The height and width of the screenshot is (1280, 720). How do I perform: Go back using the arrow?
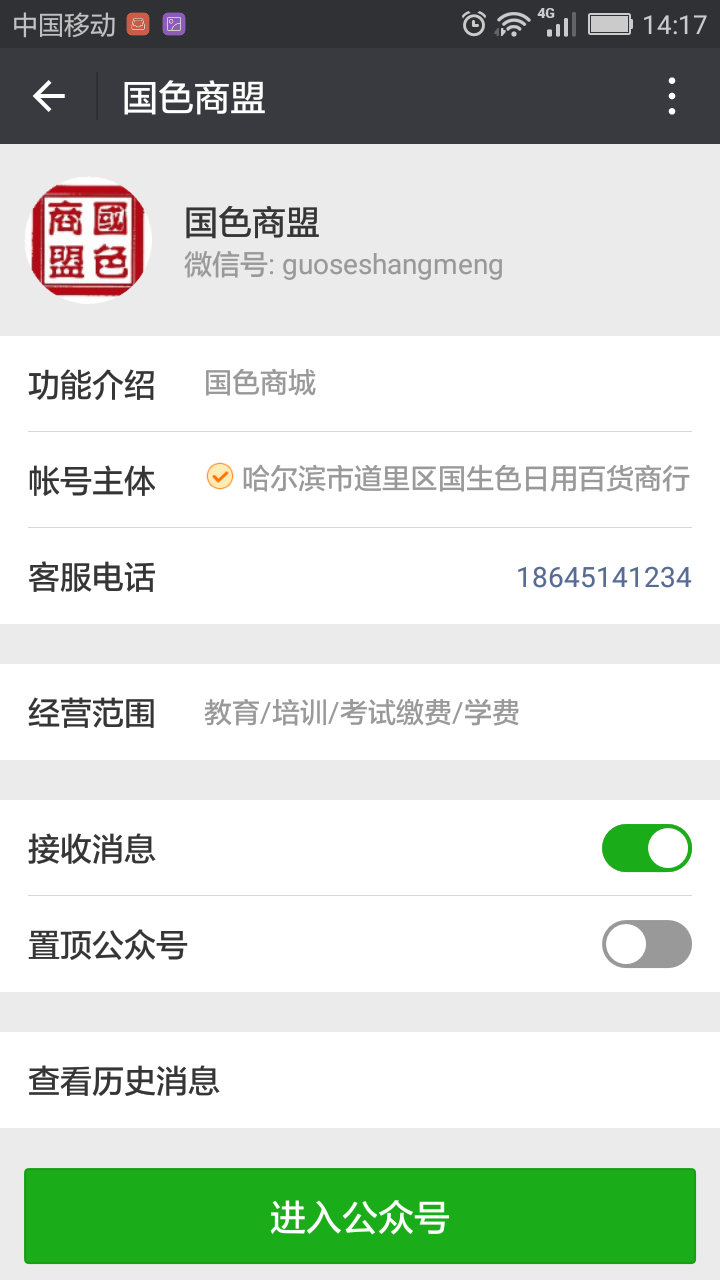[48, 96]
